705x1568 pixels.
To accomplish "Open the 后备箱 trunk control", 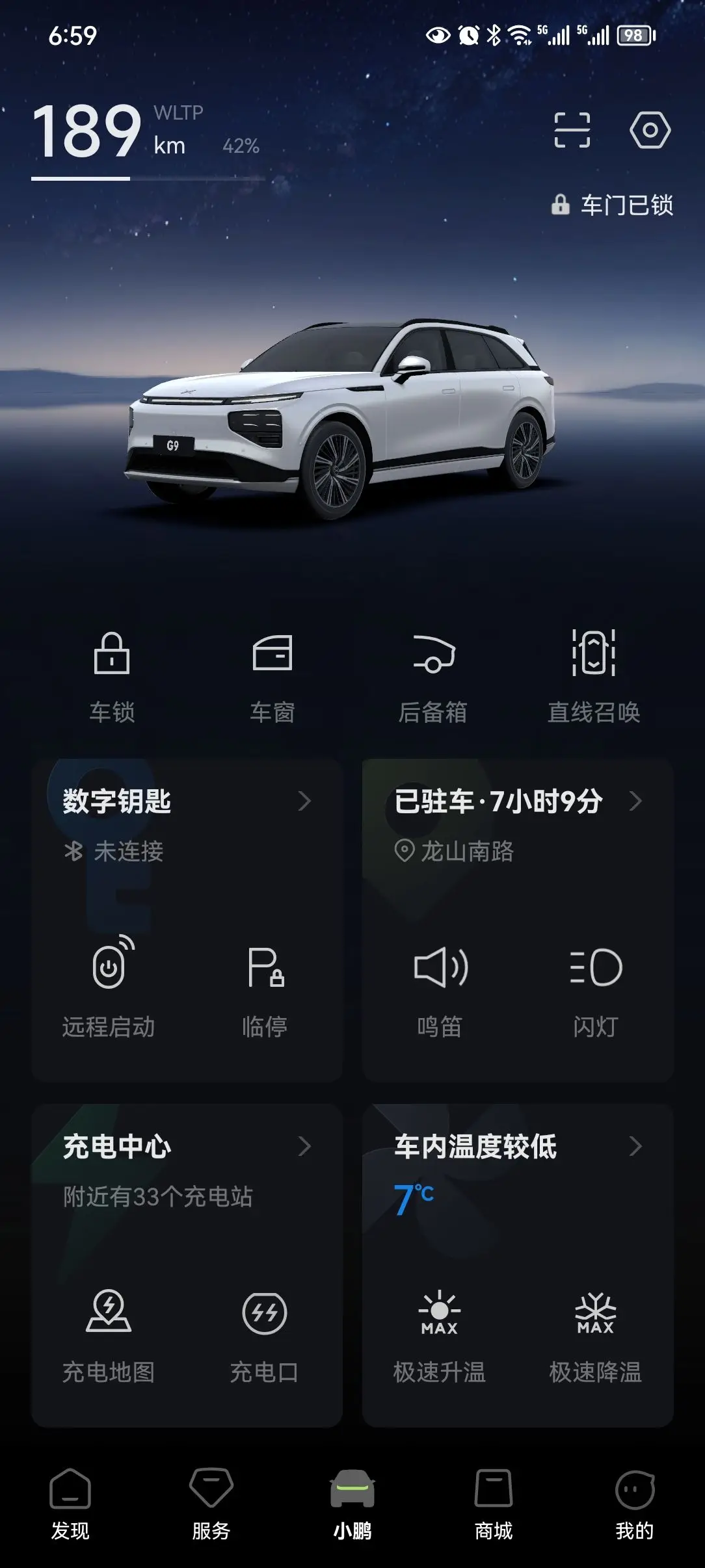I will (x=433, y=676).
